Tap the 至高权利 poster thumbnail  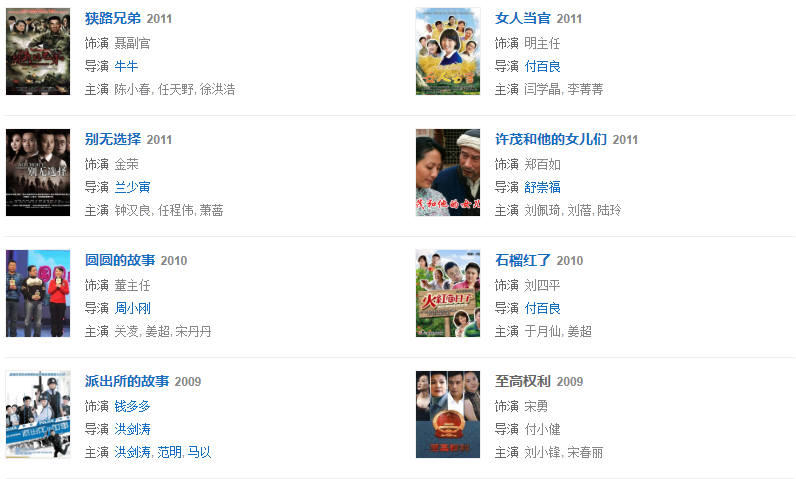[448, 414]
